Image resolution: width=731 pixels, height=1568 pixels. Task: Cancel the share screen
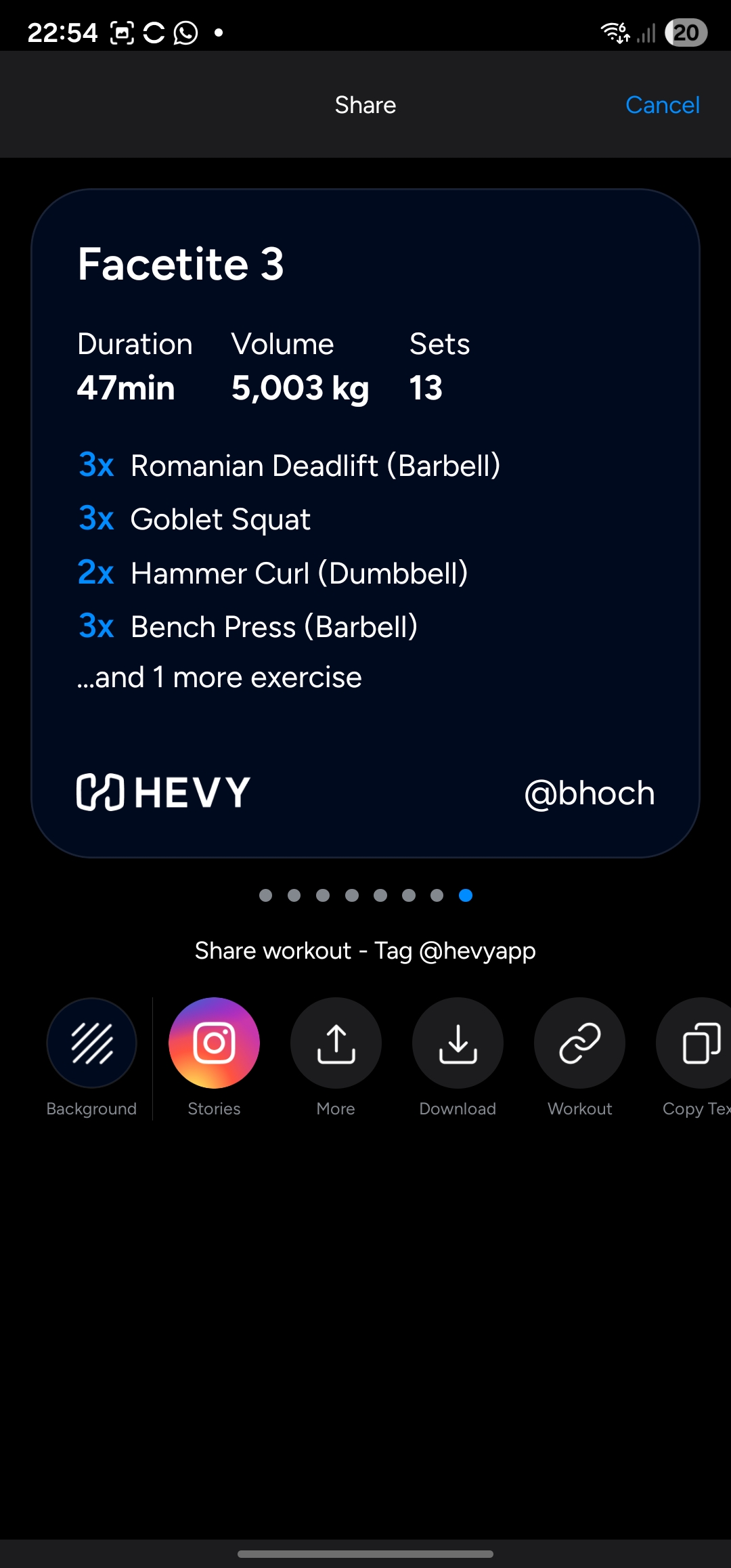pyautogui.click(x=662, y=105)
